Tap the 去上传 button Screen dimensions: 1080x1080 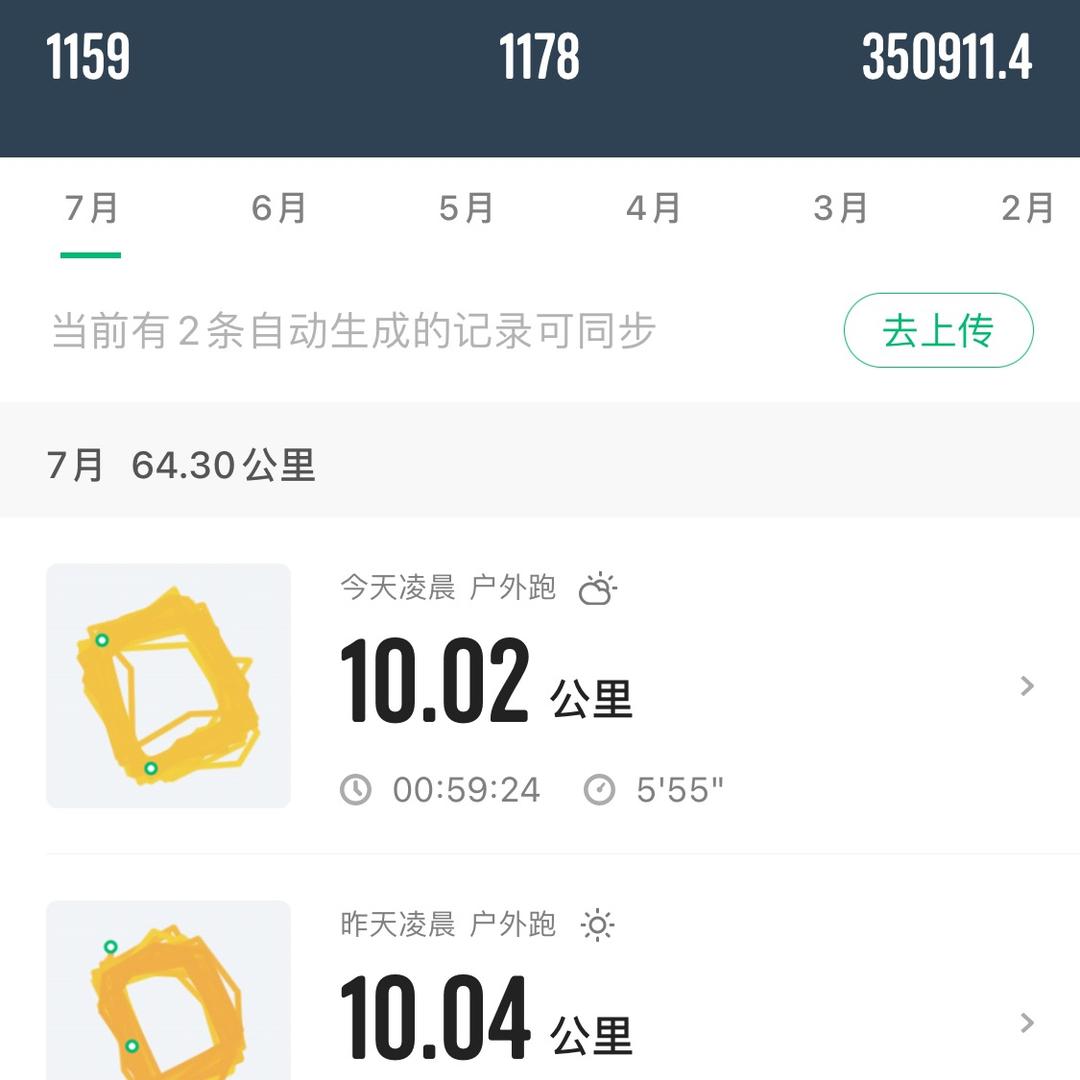click(938, 331)
